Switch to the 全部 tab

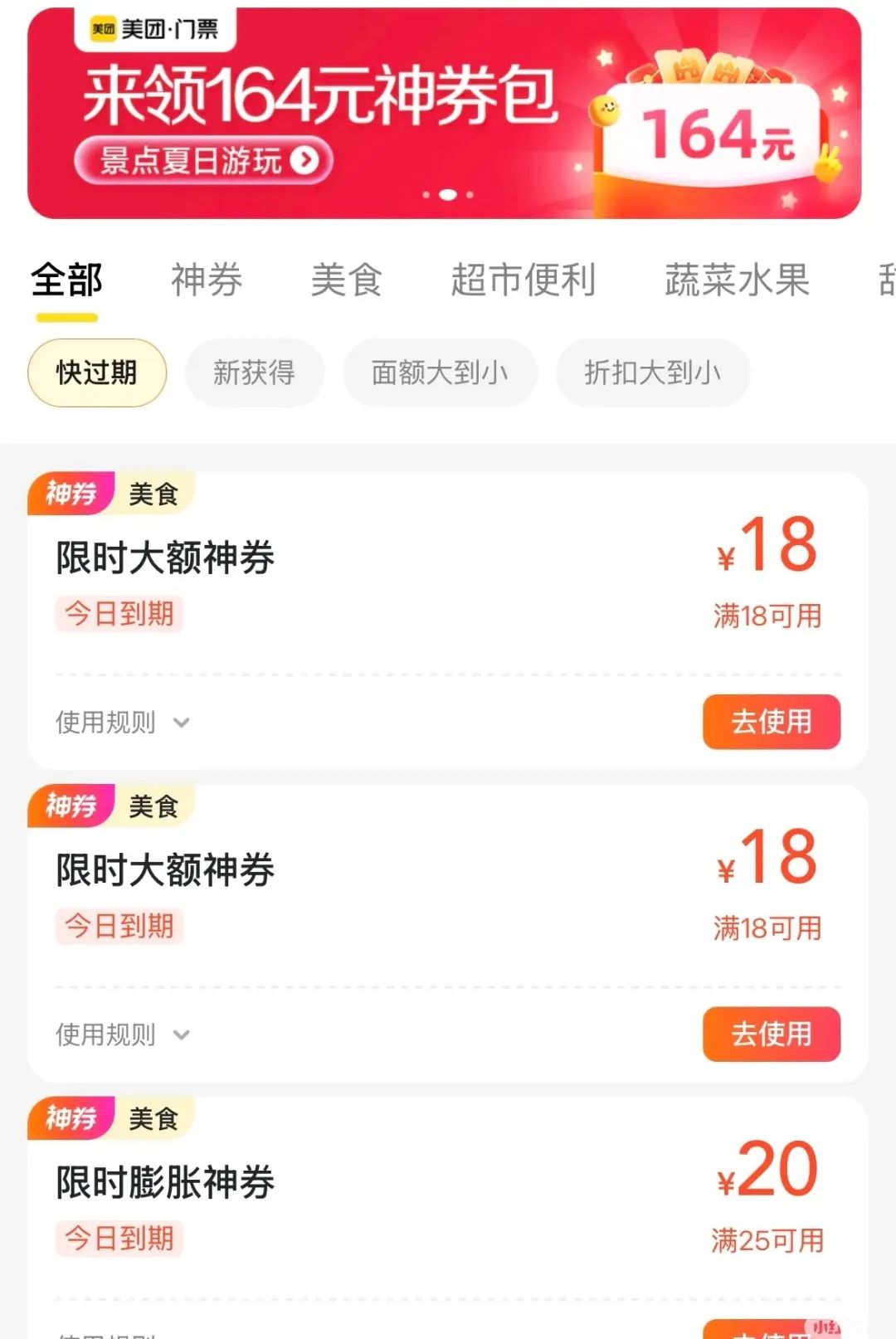pos(66,280)
